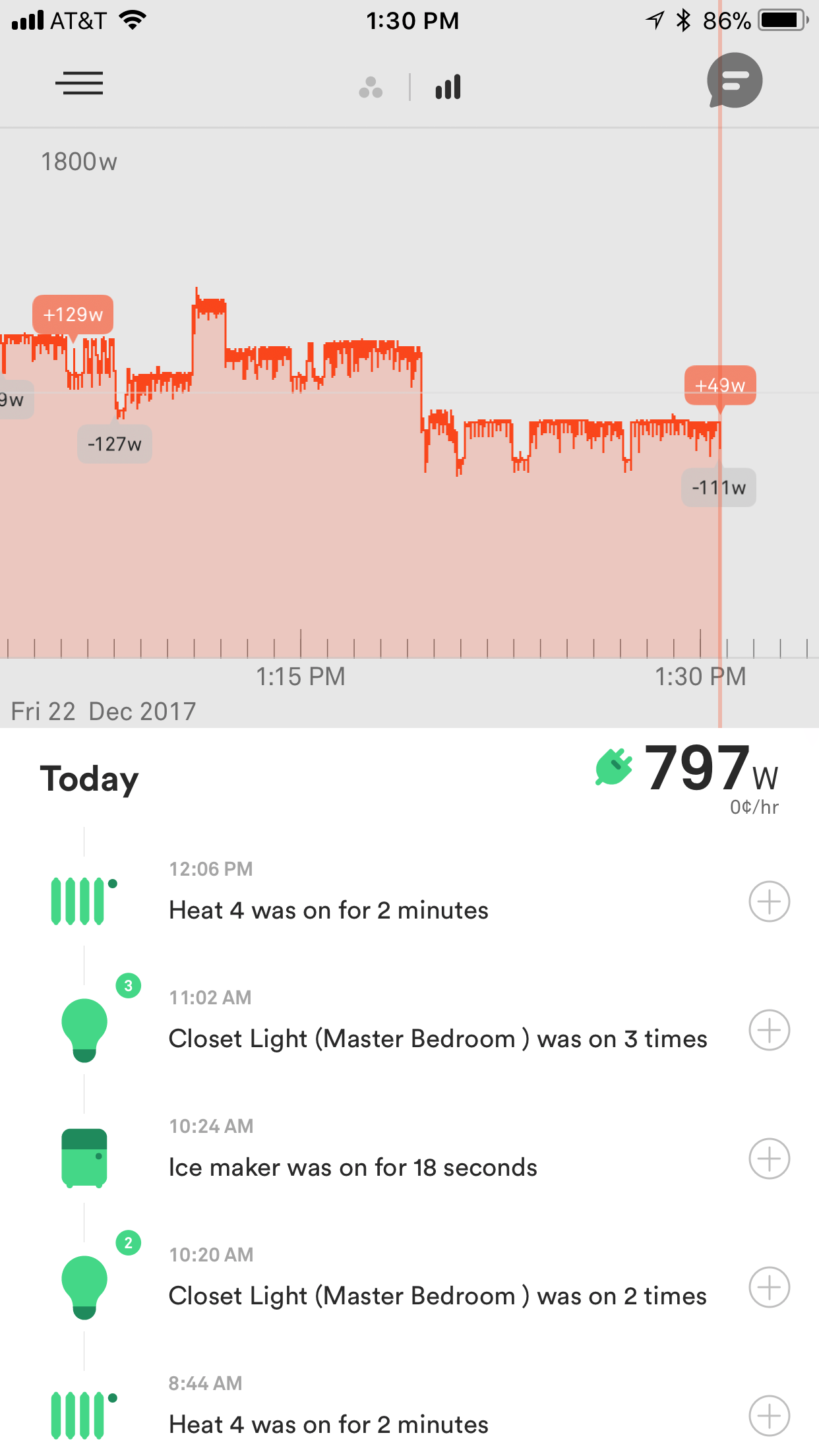Expand the Ice maker event details
Viewport: 819px width, 1456px height.
[769, 1159]
